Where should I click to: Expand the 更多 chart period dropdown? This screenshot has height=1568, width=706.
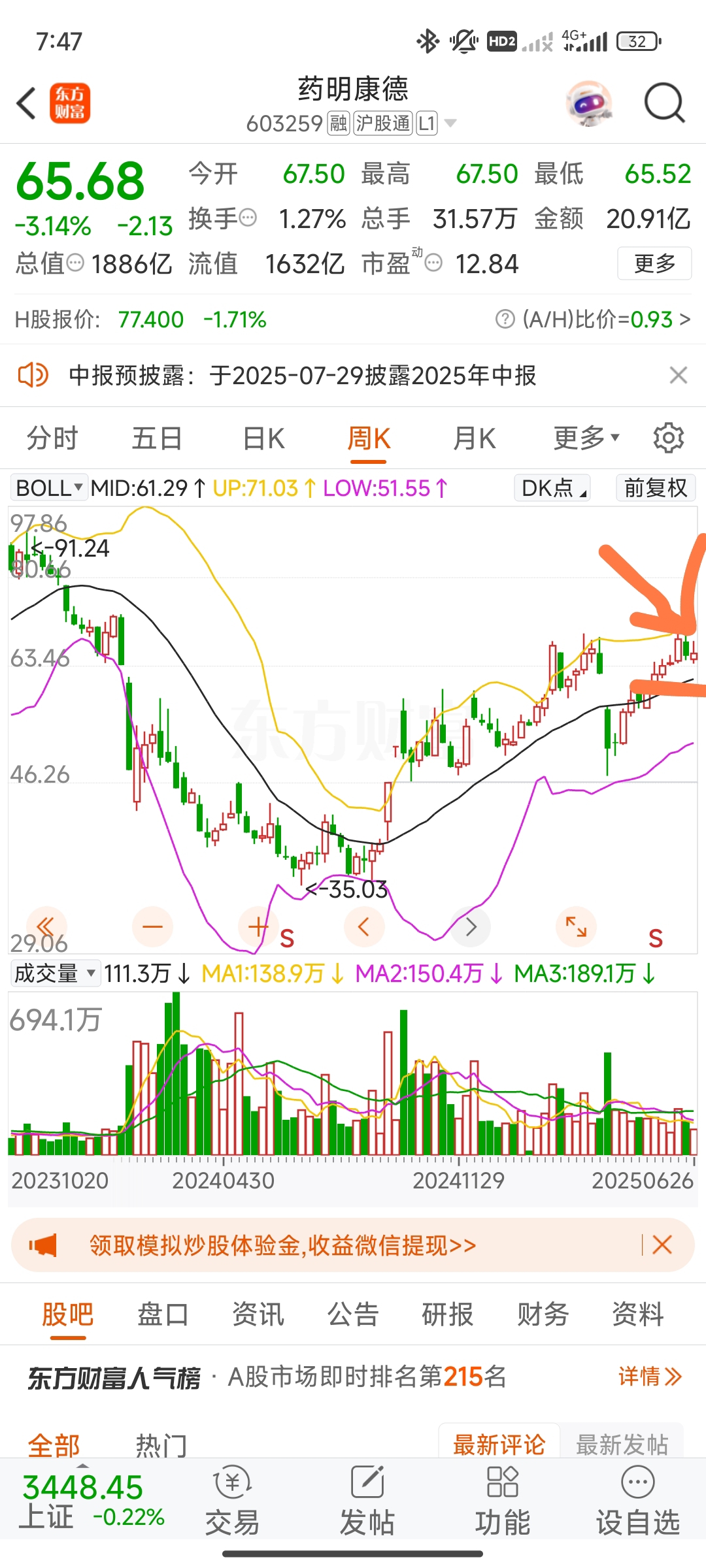586,438
